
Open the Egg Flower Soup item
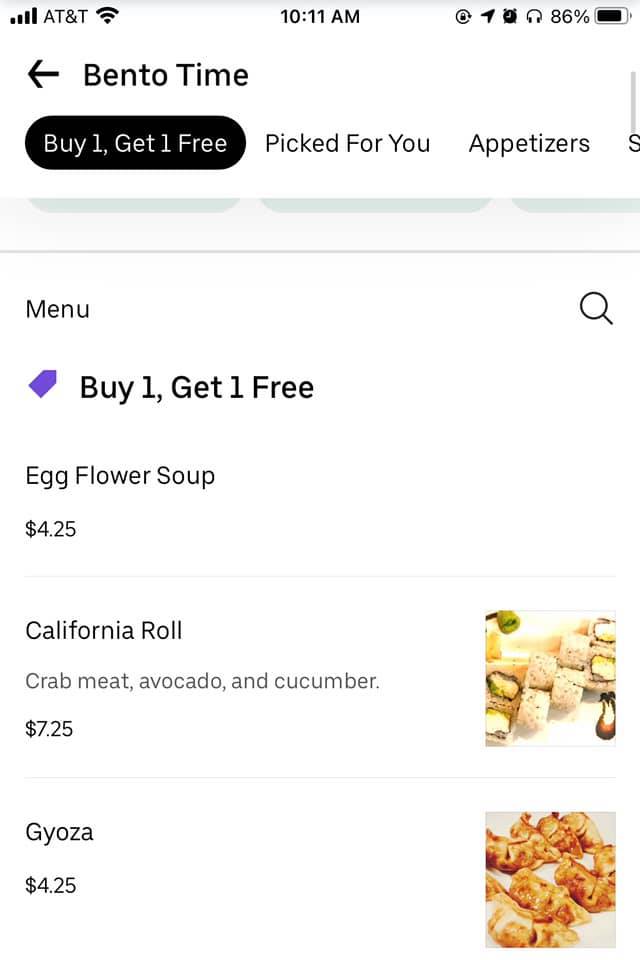[120, 476]
